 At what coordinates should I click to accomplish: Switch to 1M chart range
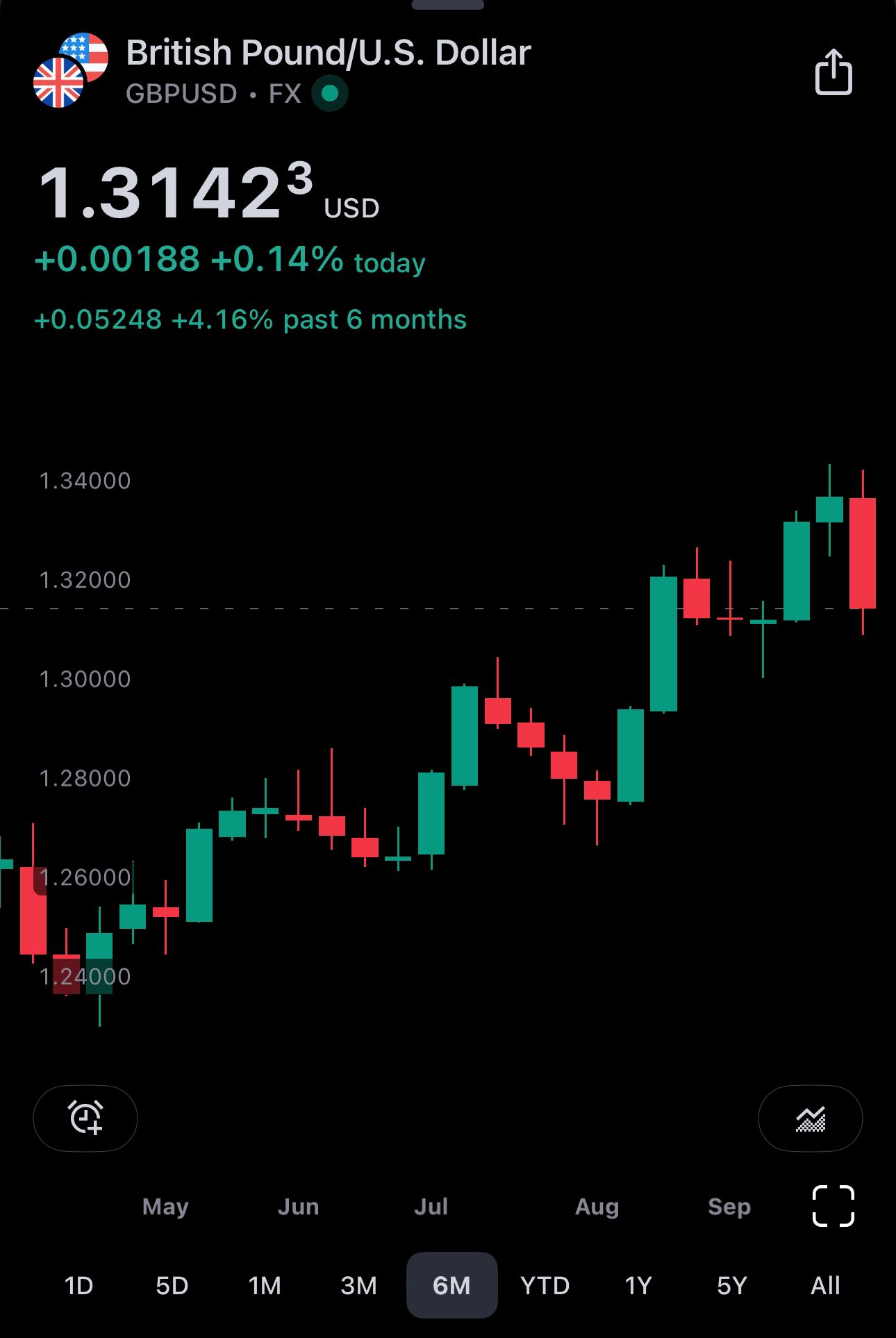pyautogui.click(x=265, y=1285)
